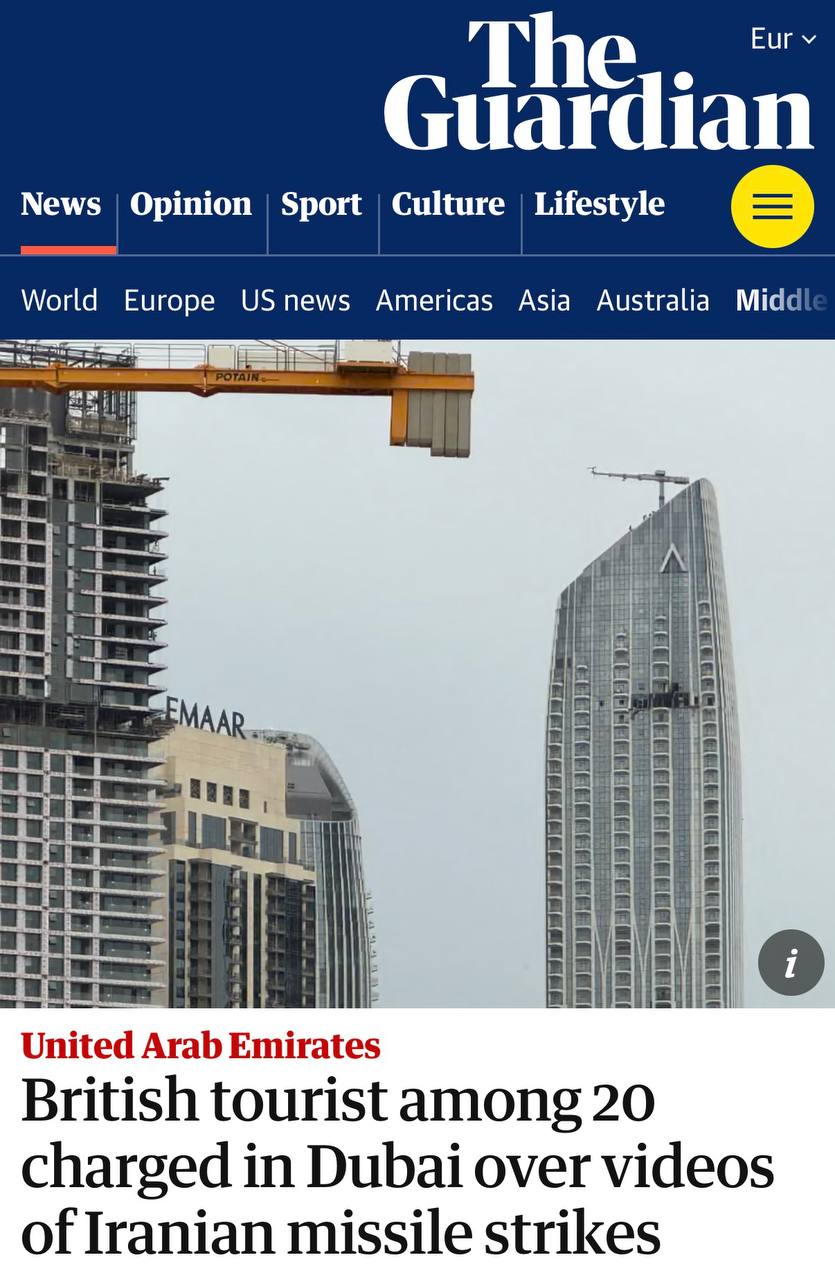The width and height of the screenshot is (835, 1280).
Task: Open the World subsection
Action: tap(59, 300)
